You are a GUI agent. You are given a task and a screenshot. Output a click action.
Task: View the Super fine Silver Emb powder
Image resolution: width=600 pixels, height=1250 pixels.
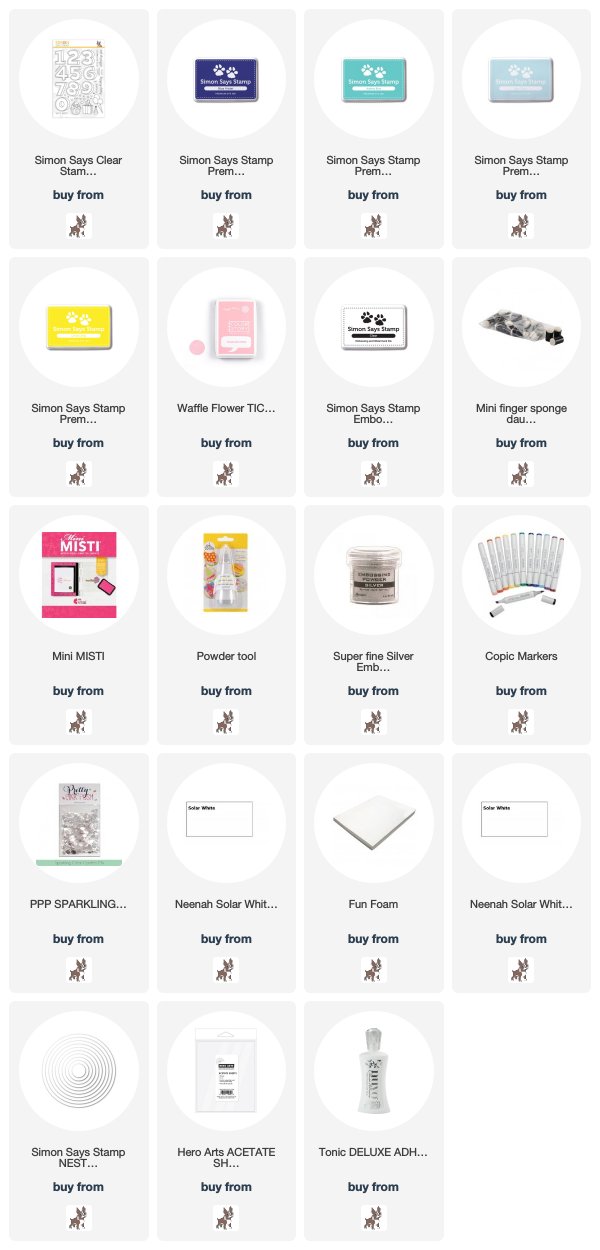tap(373, 580)
